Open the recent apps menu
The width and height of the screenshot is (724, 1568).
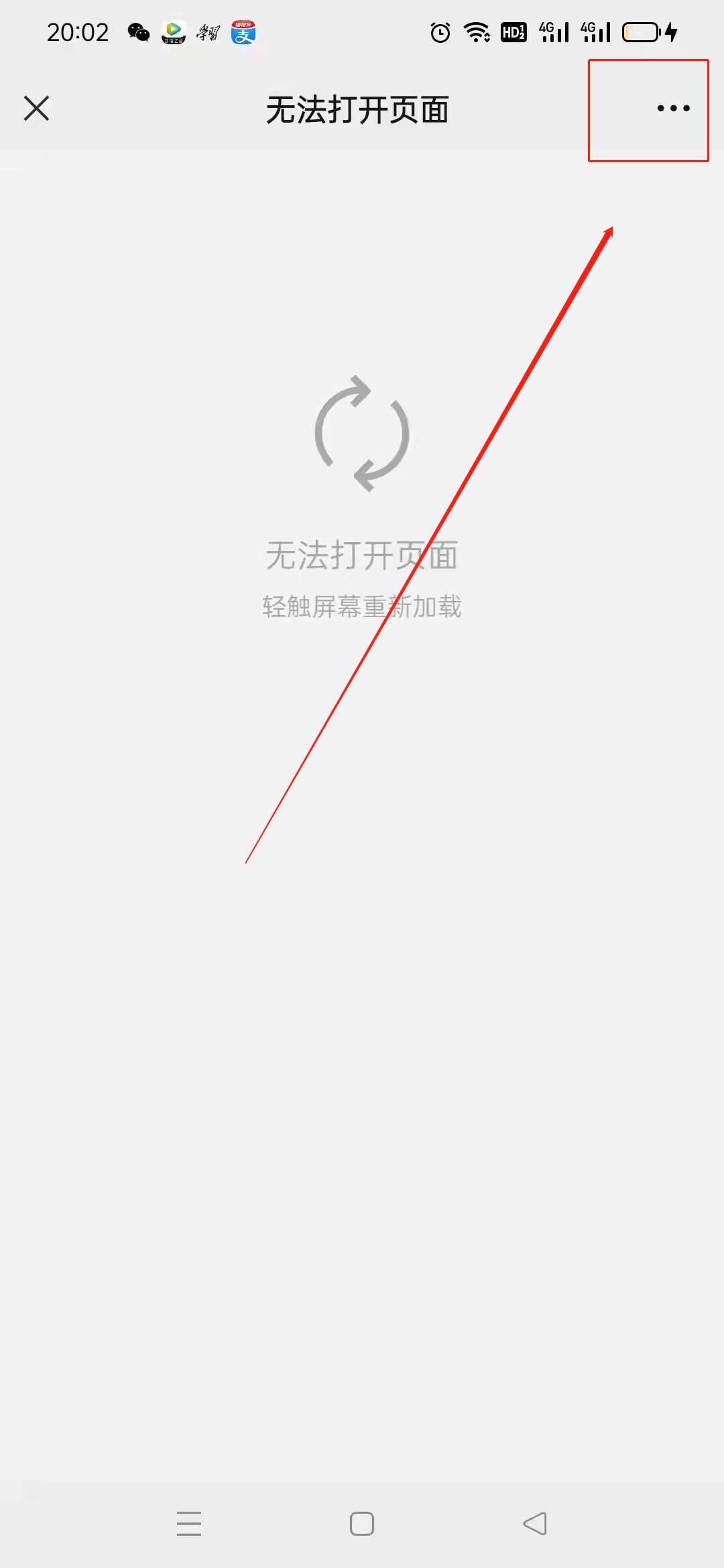pos(189,1523)
